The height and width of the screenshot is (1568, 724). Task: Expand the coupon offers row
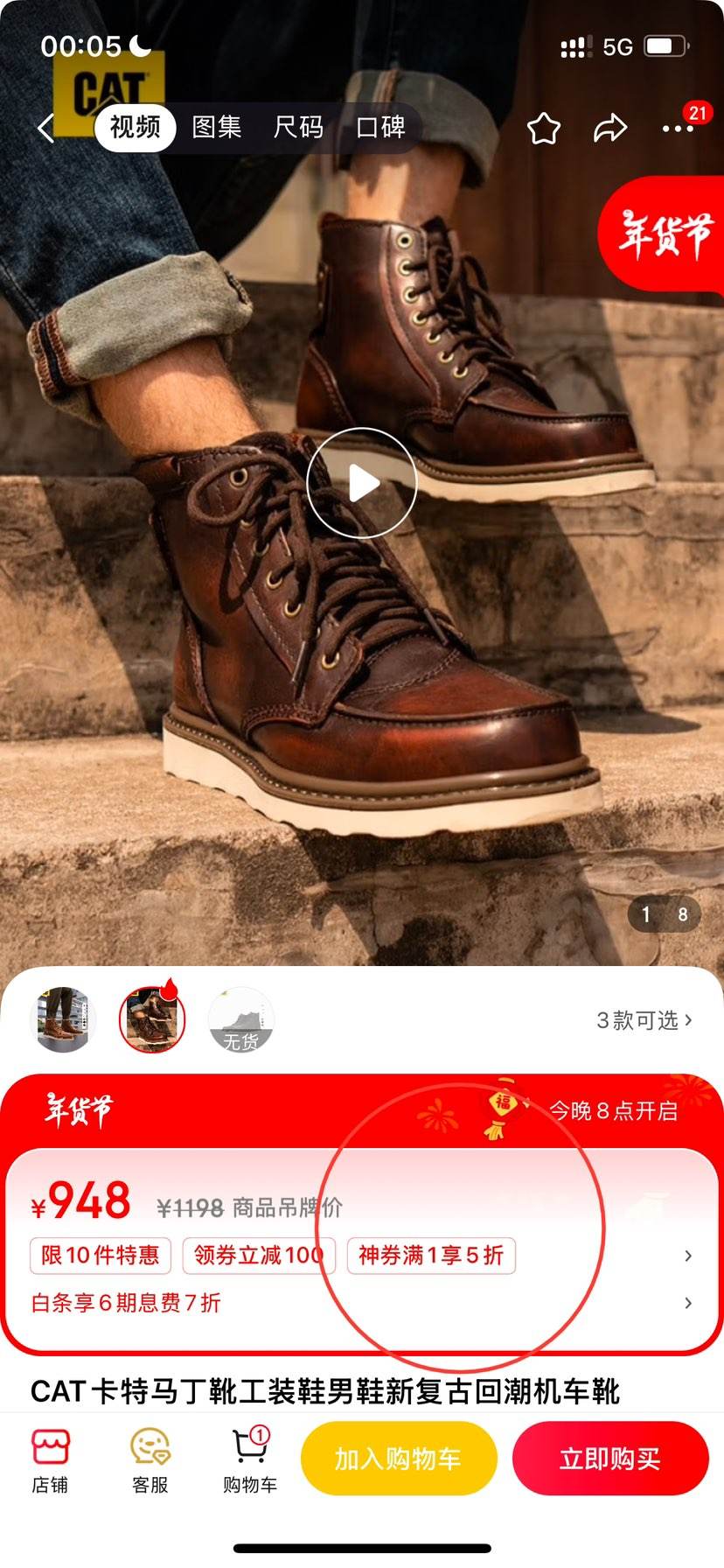[362, 1256]
